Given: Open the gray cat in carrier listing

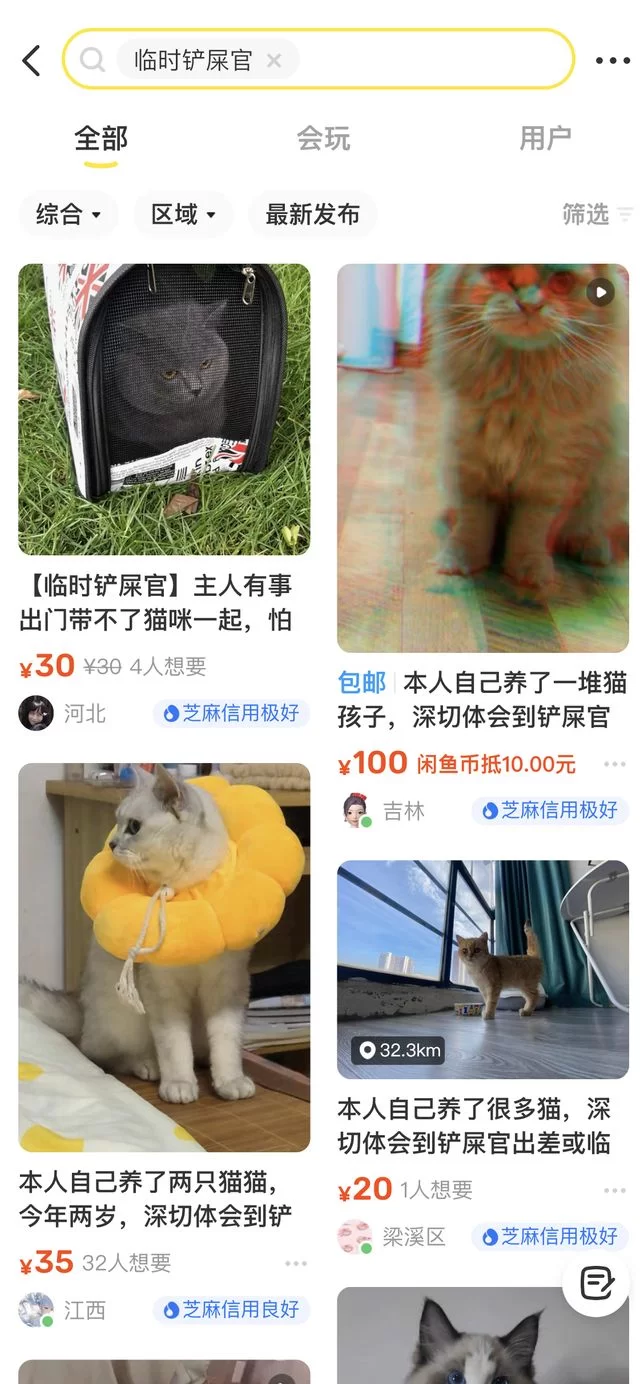Looking at the screenshot, I should coord(164,409).
